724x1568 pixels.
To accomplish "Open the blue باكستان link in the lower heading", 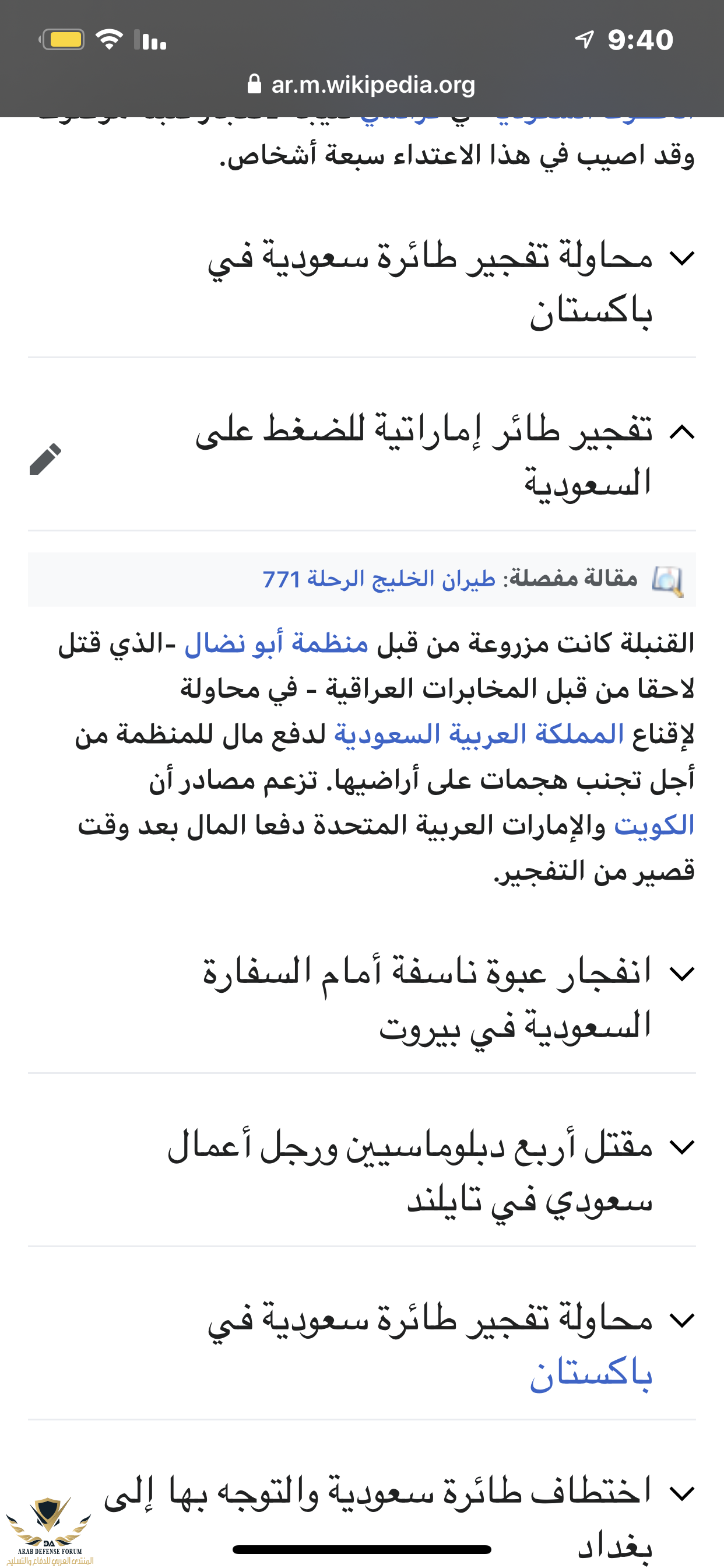I will click(590, 1375).
